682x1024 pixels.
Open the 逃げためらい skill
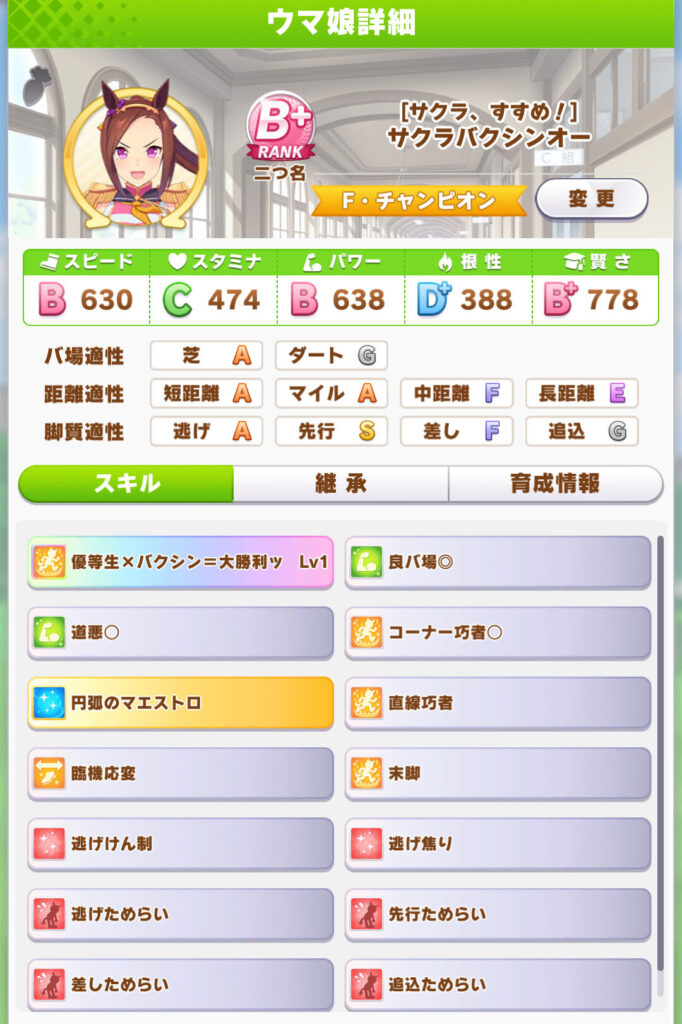pyautogui.click(x=180, y=914)
